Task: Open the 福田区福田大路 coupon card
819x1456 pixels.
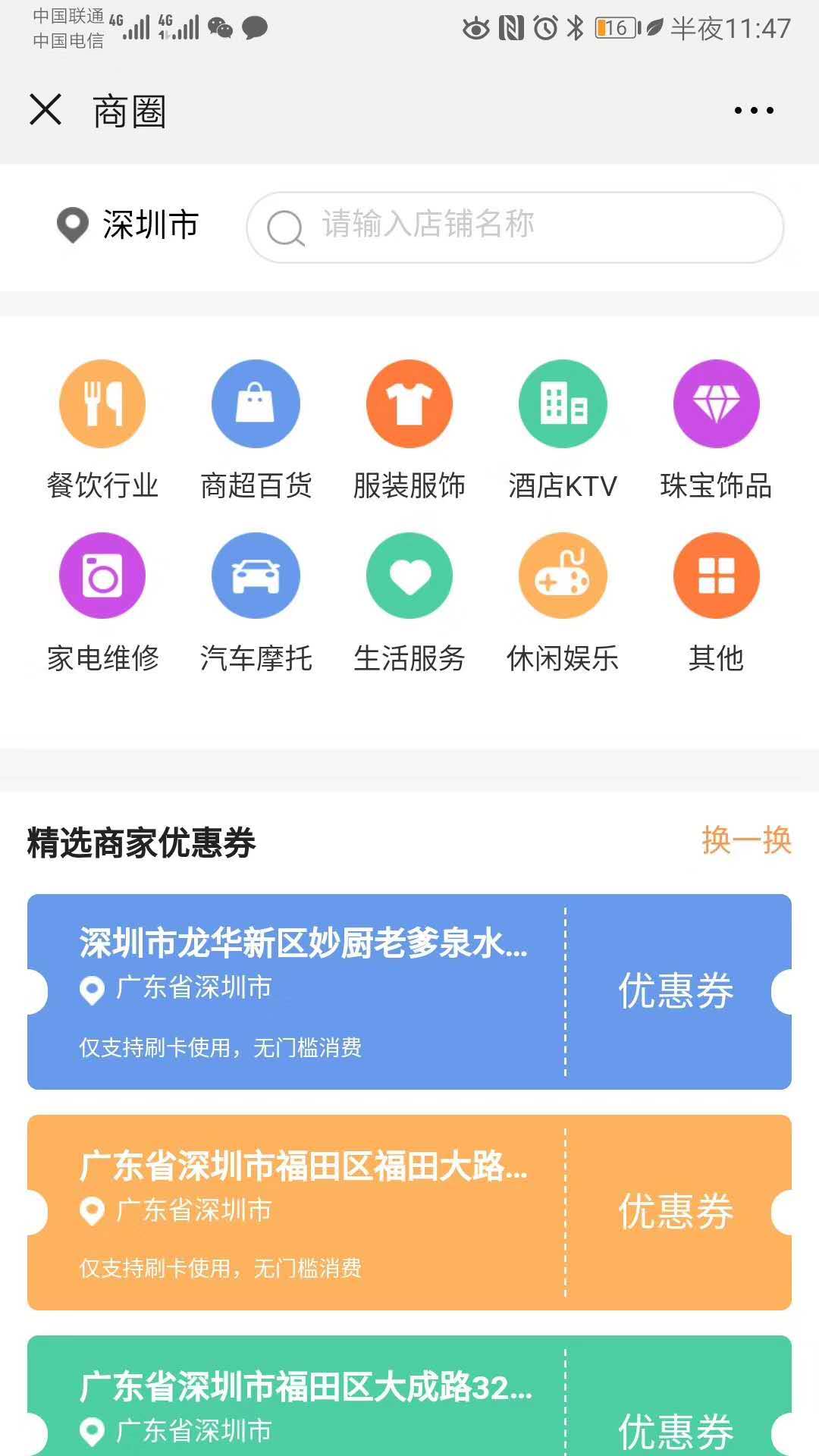Action: click(409, 1213)
